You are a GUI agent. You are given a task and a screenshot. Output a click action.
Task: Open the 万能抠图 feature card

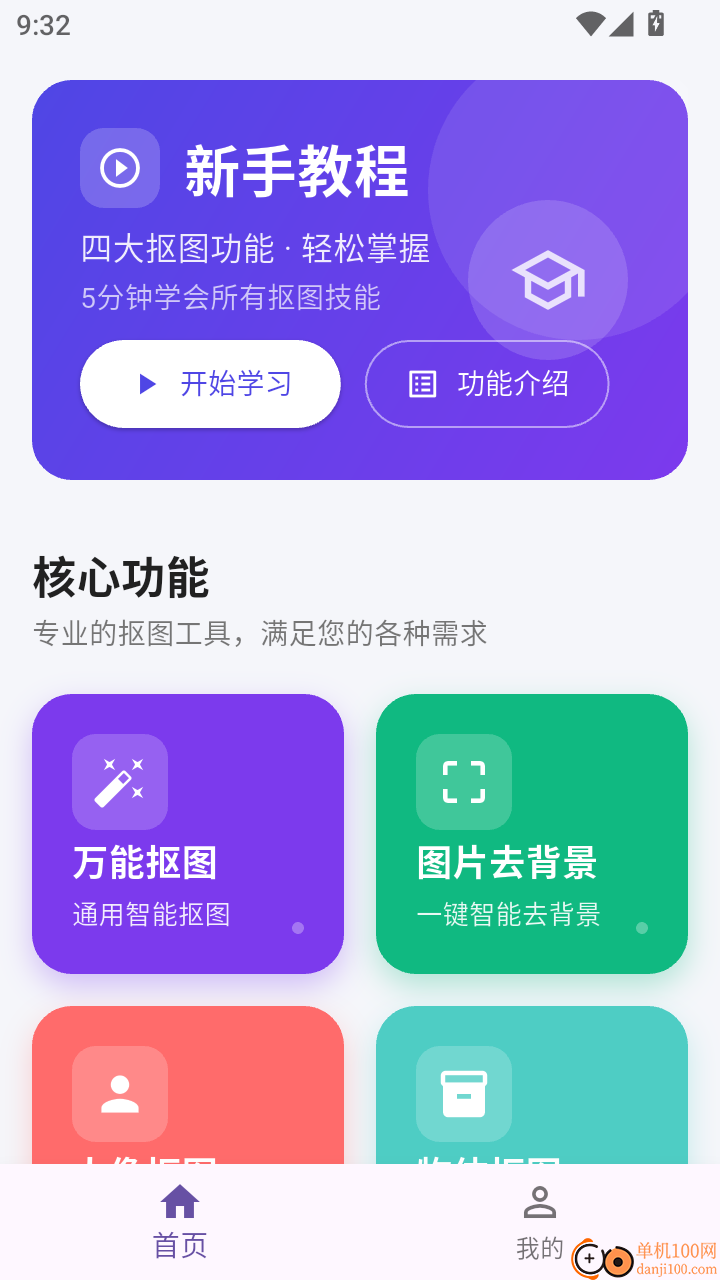pyautogui.click(x=187, y=834)
